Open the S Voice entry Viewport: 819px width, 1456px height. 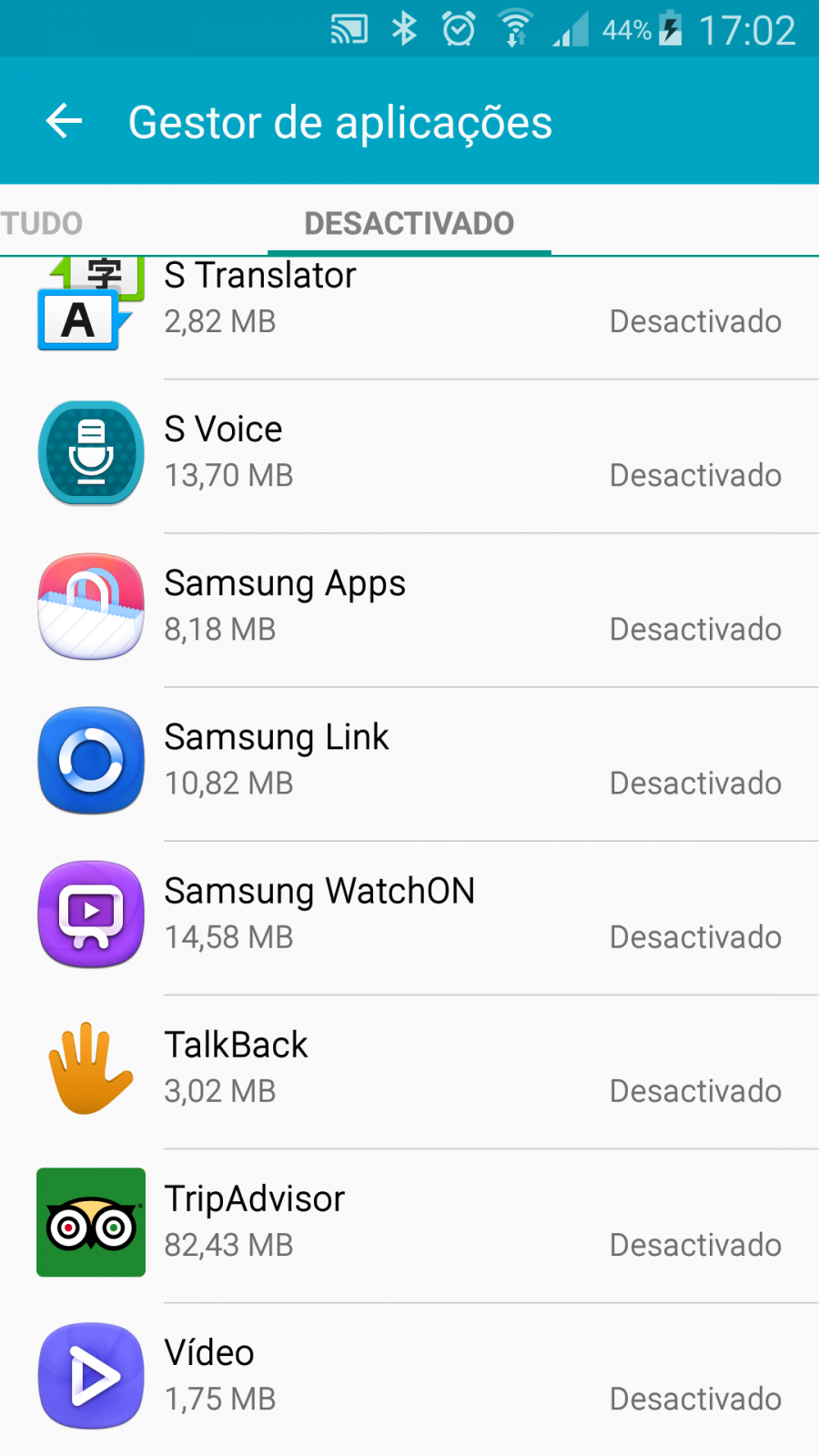coord(409,457)
